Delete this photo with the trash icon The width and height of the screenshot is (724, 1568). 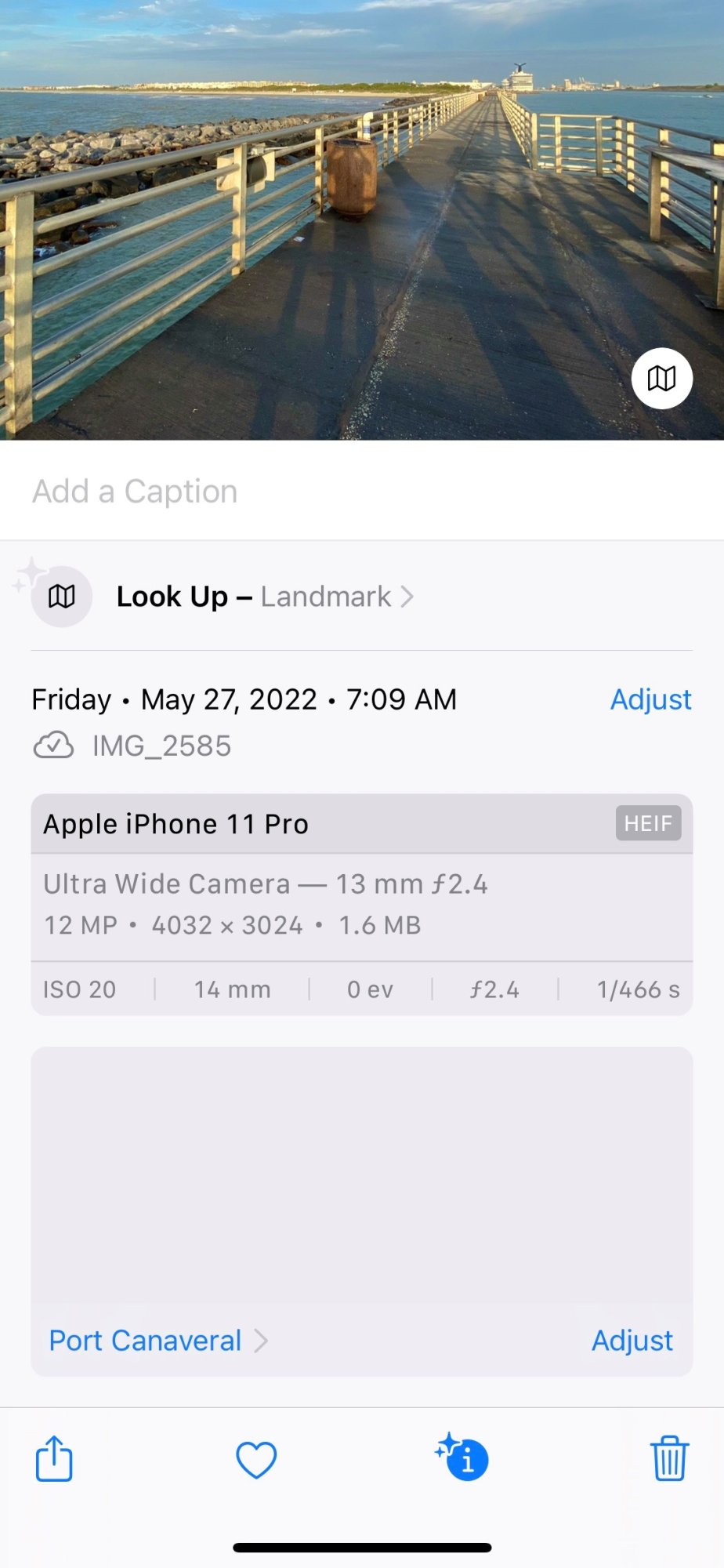coord(669,1458)
